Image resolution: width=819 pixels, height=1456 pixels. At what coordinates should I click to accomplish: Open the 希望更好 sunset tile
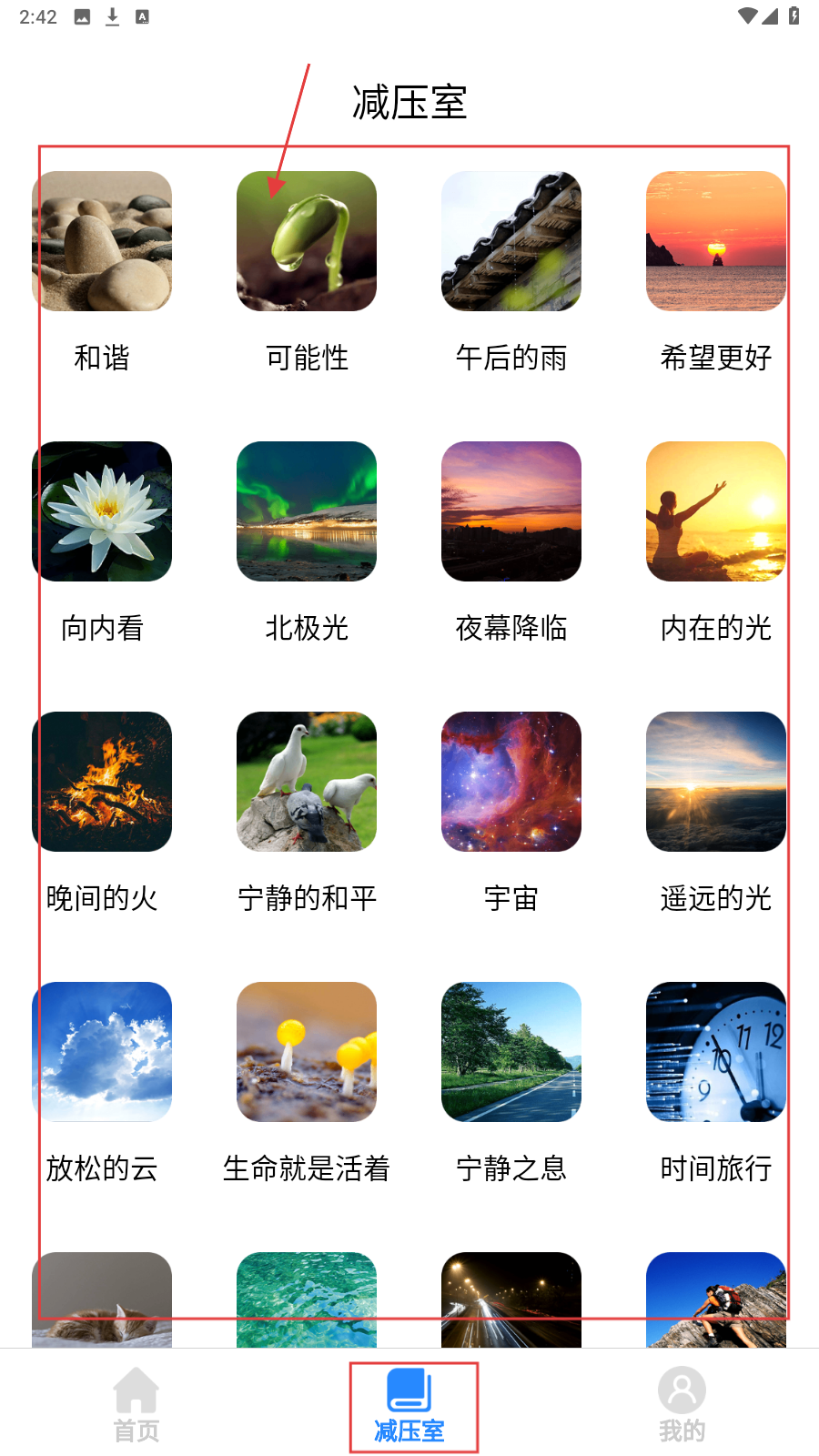(x=716, y=241)
